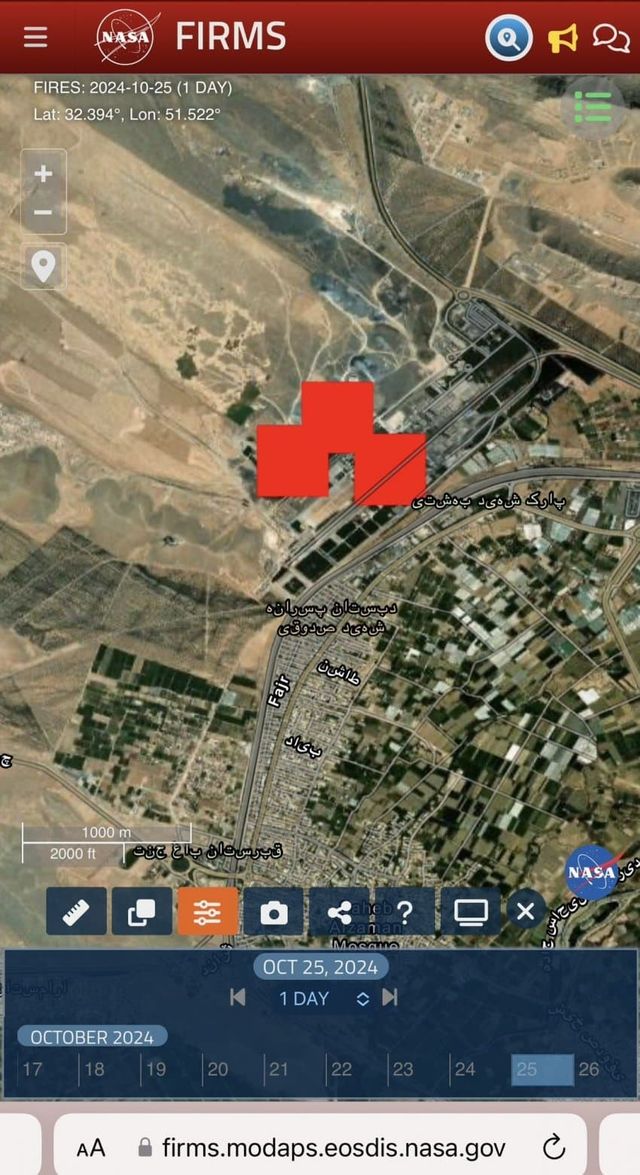Zoom in on the map
Image resolution: width=640 pixels, height=1175 pixels.
tap(43, 174)
